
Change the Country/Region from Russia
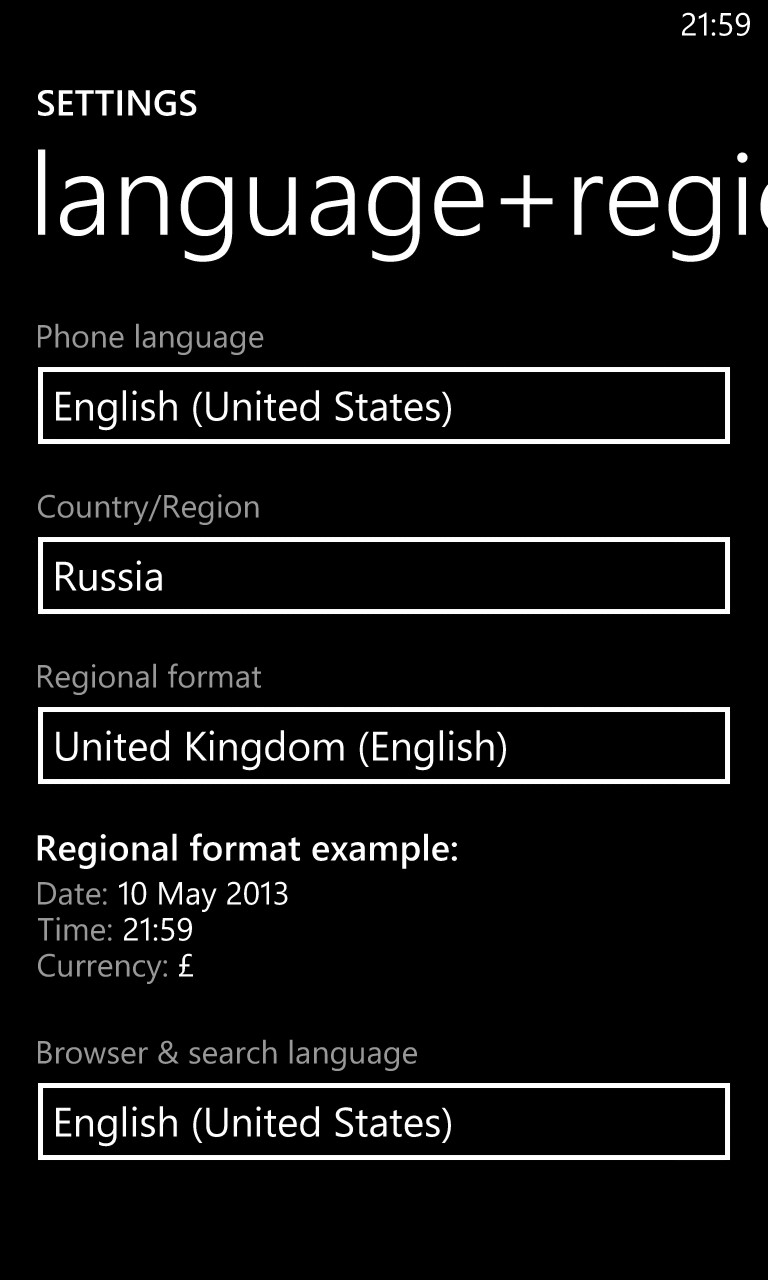coord(384,575)
